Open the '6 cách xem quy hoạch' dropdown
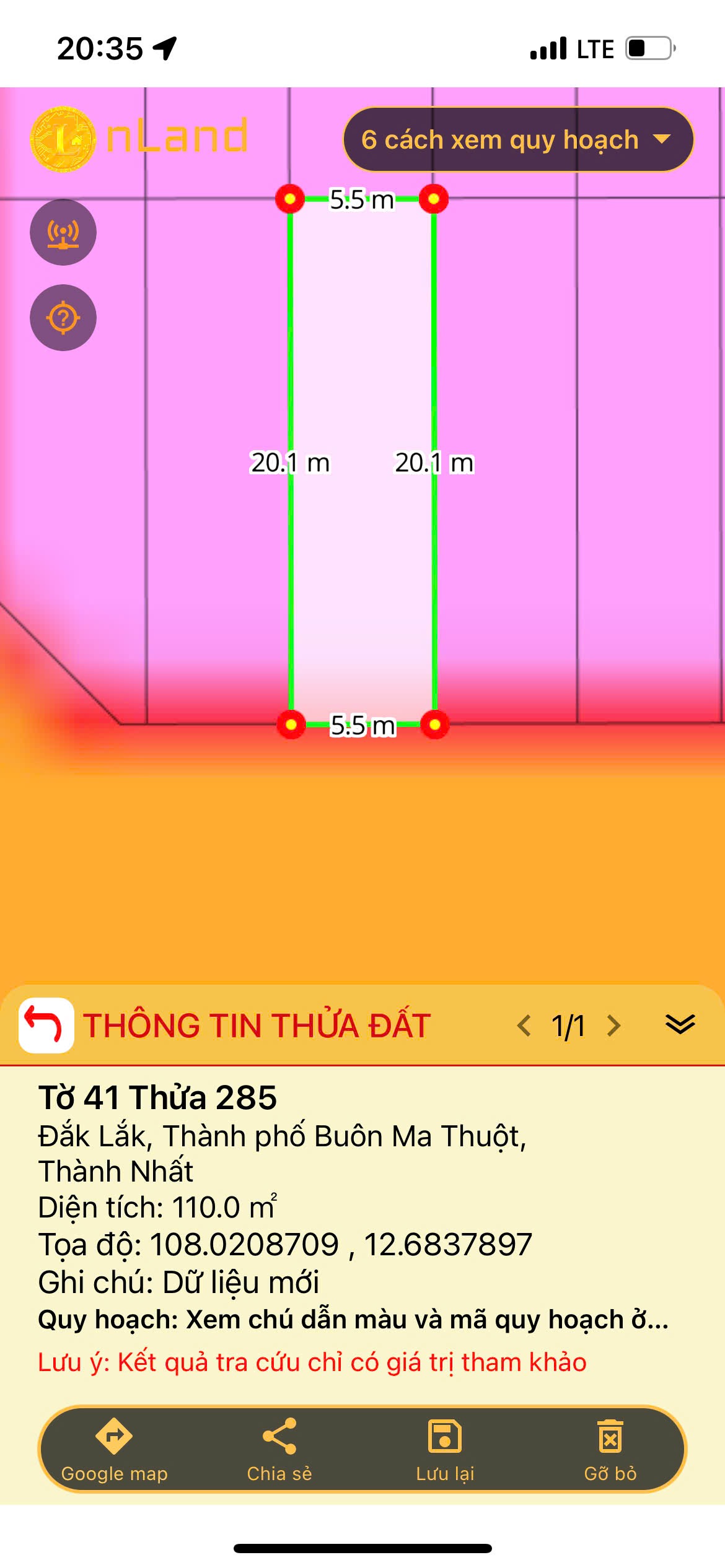Screen dimensions: 725x1568 [517, 140]
